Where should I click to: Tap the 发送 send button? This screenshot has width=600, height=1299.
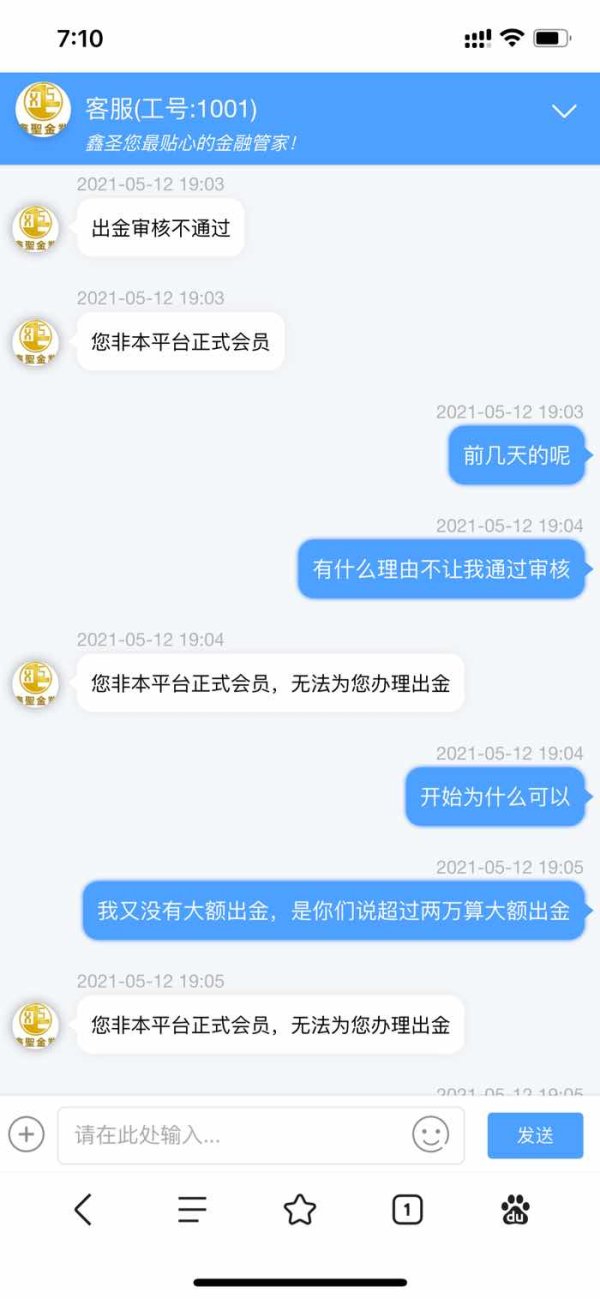[x=535, y=1135]
